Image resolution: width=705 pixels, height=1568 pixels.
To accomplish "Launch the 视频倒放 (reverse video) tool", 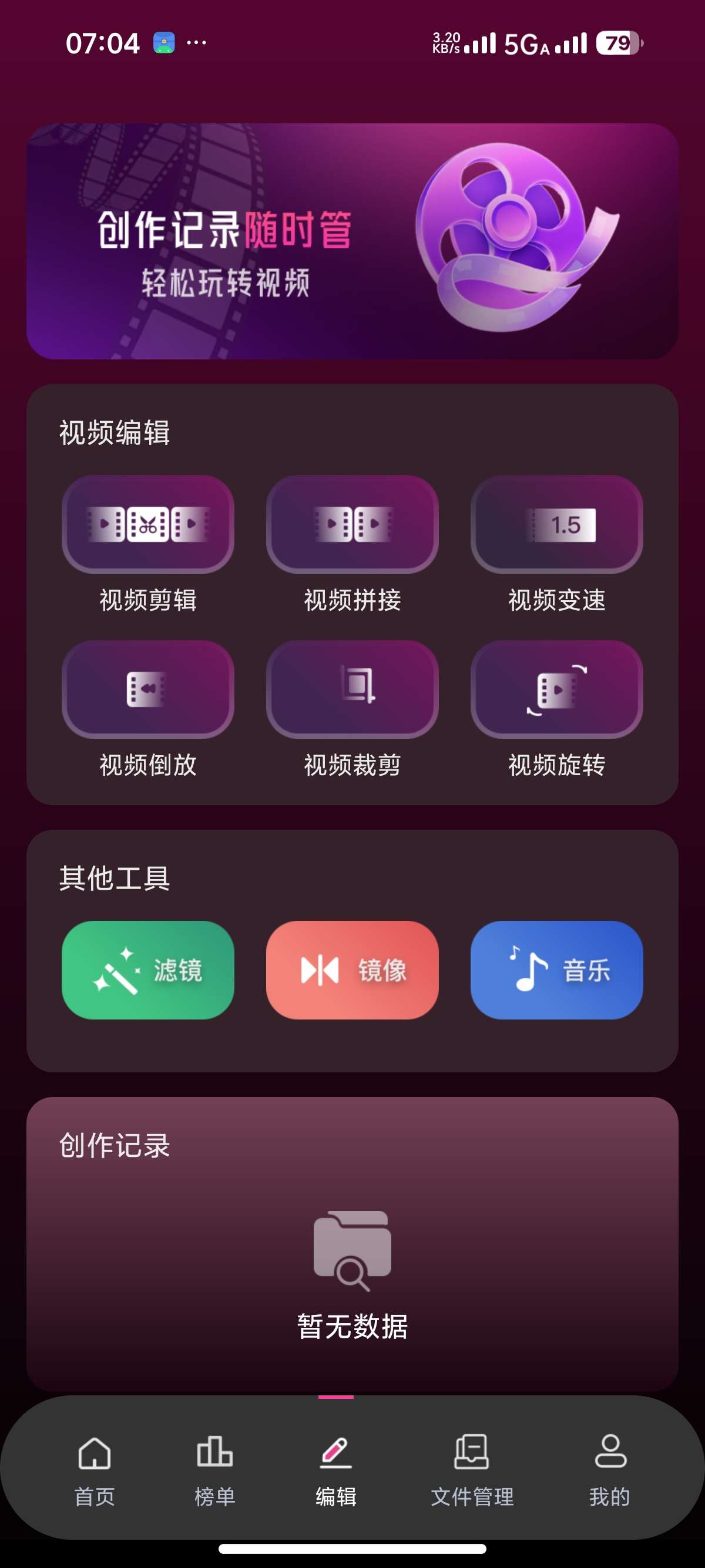I will pyautogui.click(x=148, y=691).
